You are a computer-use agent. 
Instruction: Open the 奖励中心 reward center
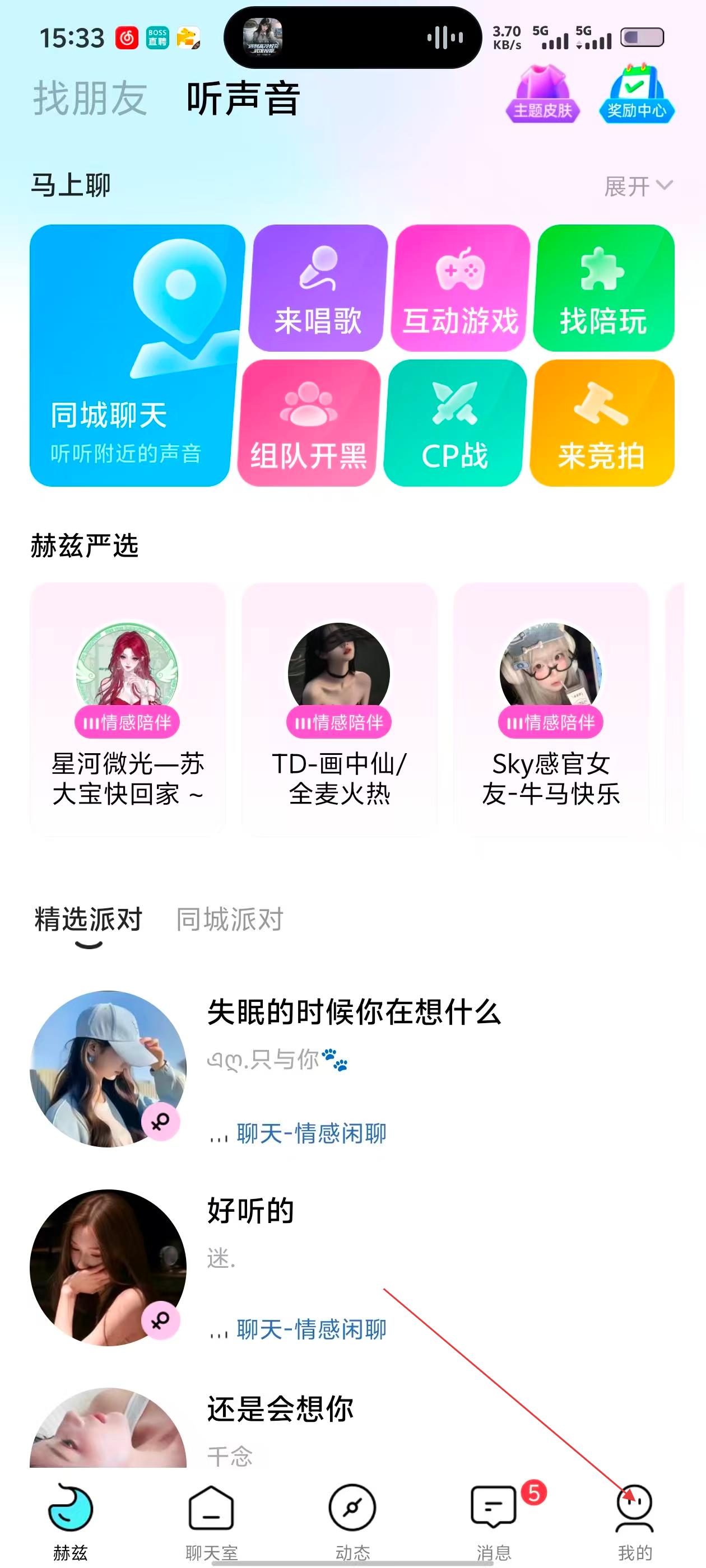point(637,94)
